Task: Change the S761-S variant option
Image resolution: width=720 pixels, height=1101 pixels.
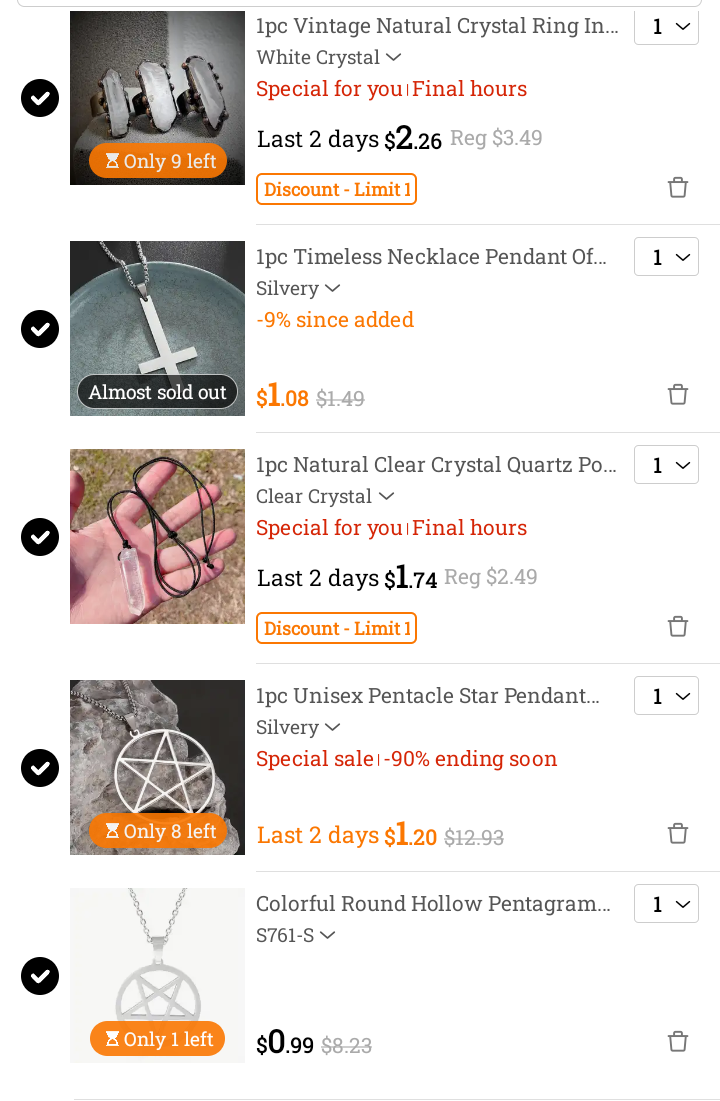Action: [295, 936]
